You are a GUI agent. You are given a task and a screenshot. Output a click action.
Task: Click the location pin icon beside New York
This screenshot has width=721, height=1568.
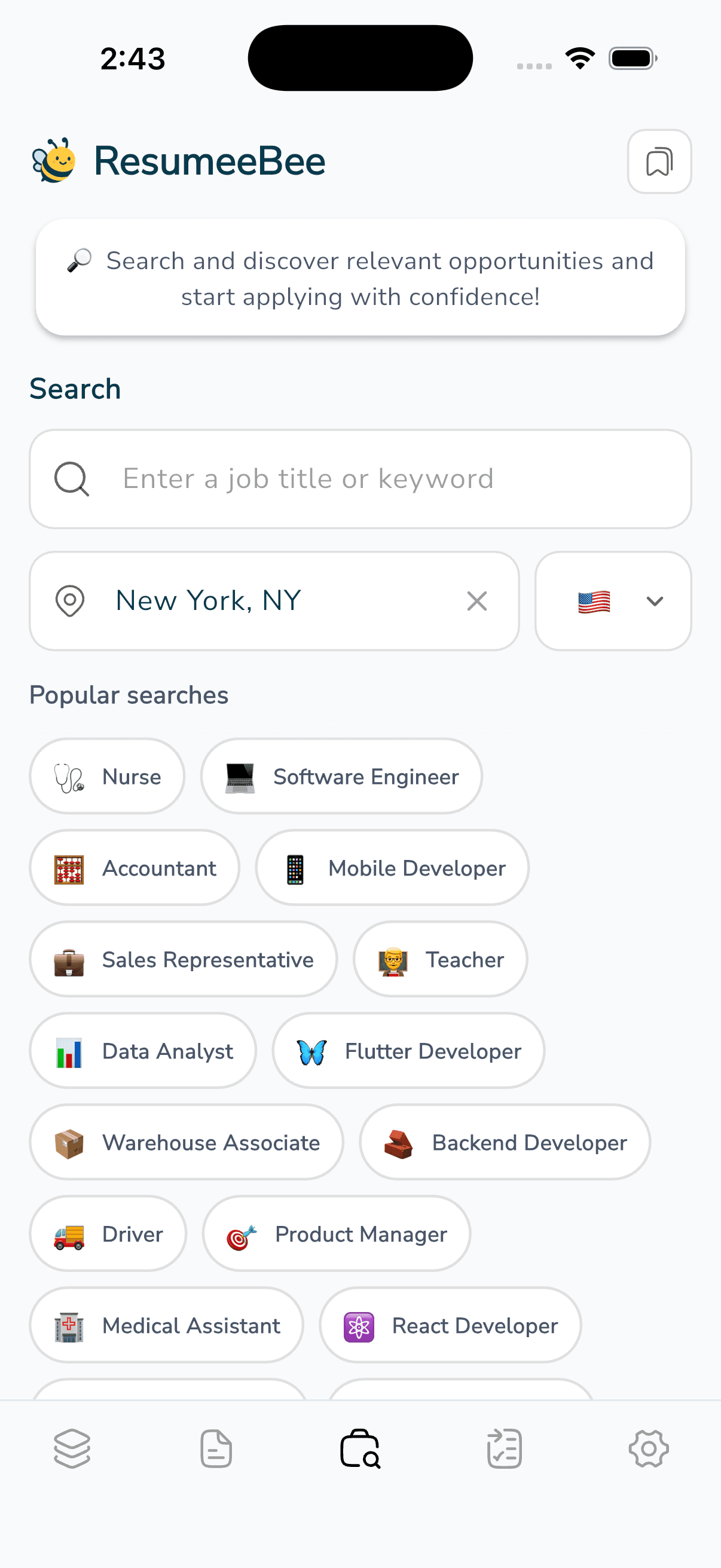click(x=70, y=601)
